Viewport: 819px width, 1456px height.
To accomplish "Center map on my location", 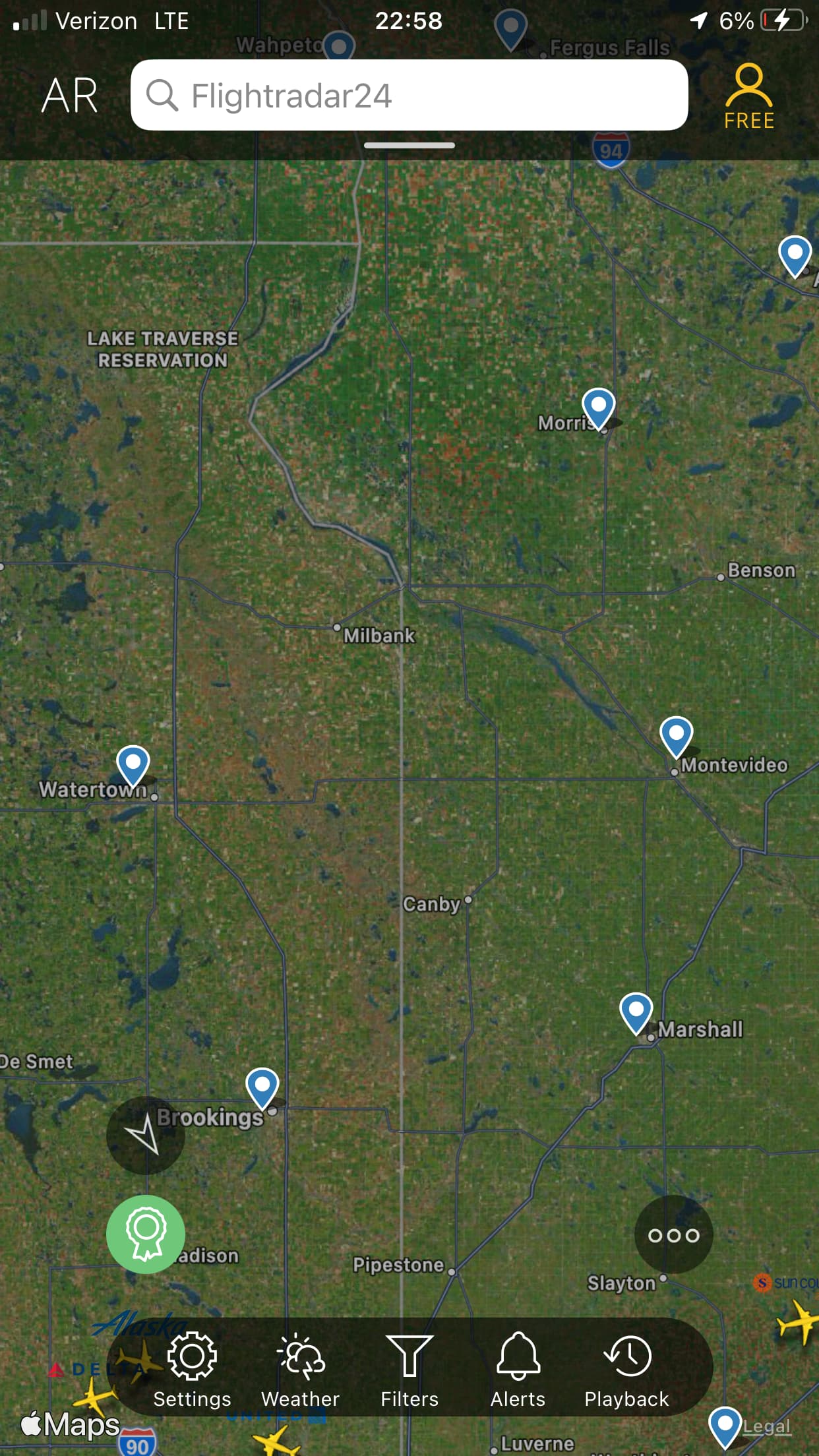I will [145, 1135].
